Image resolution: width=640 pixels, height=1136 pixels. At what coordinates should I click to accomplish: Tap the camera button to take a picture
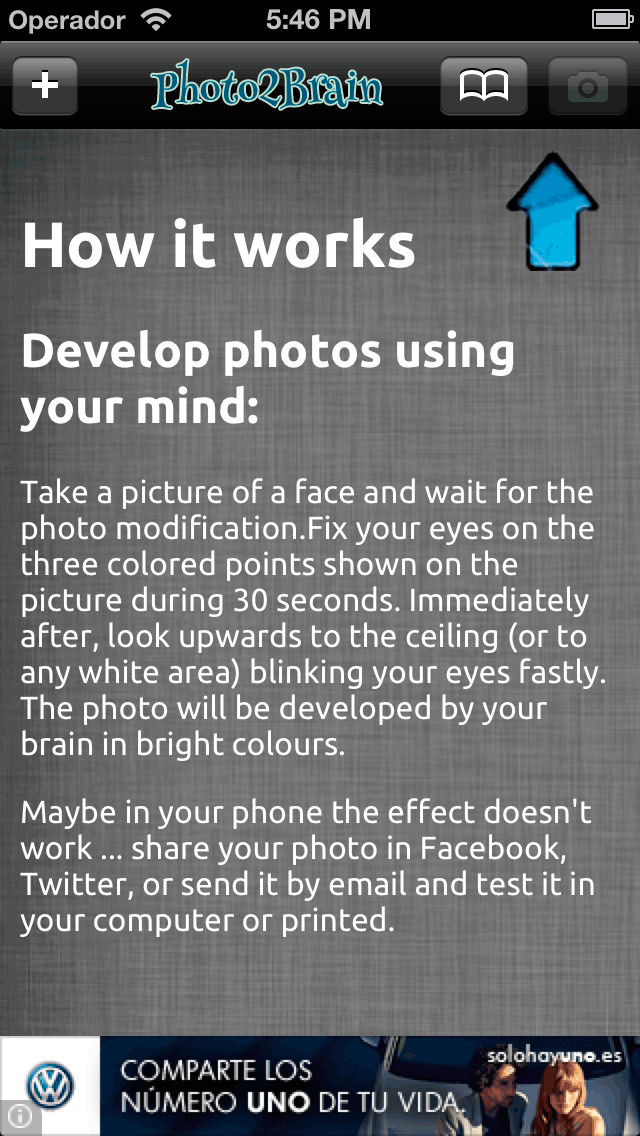point(587,86)
